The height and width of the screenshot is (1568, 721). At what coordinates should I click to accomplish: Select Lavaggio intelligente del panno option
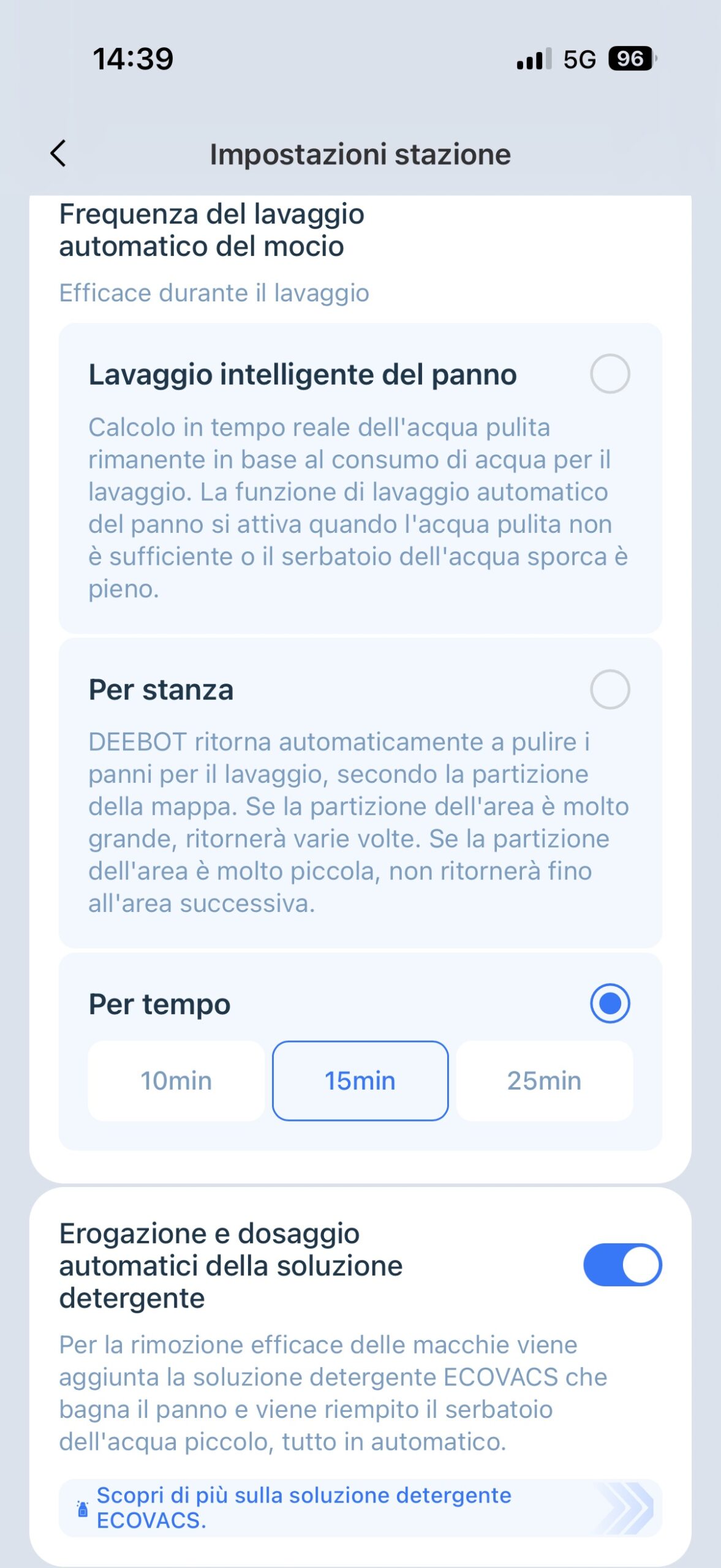pyautogui.click(x=610, y=374)
